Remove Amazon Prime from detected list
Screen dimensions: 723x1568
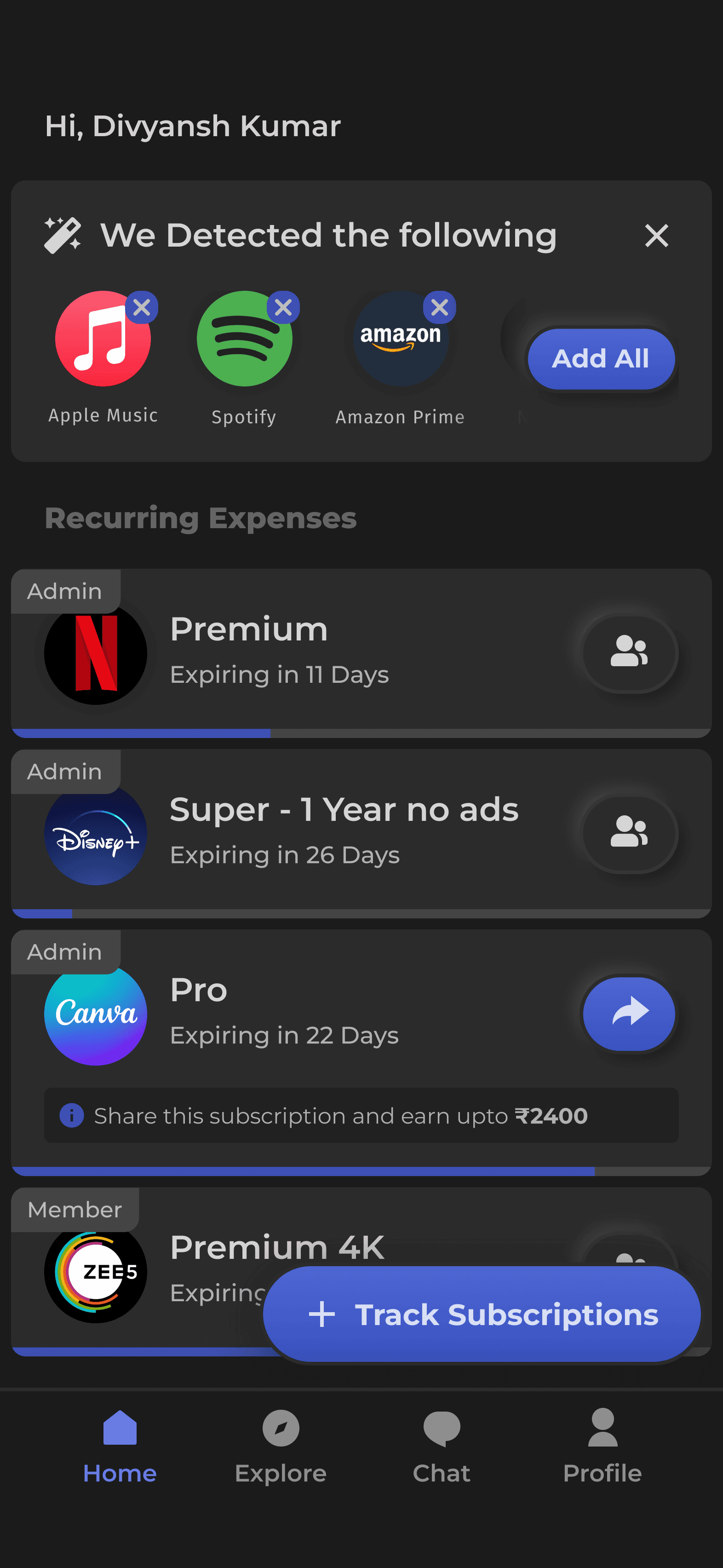coord(439,307)
